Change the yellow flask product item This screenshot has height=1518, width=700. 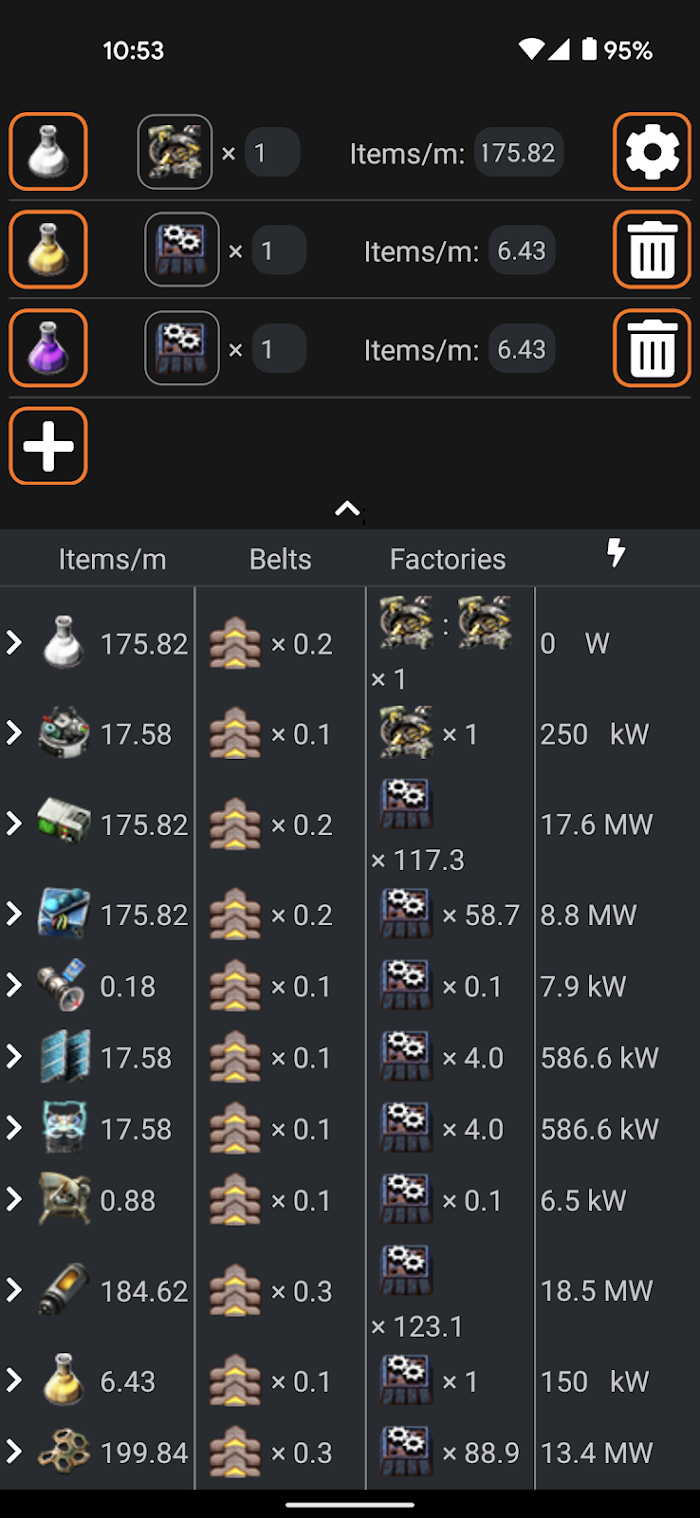tap(48, 250)
